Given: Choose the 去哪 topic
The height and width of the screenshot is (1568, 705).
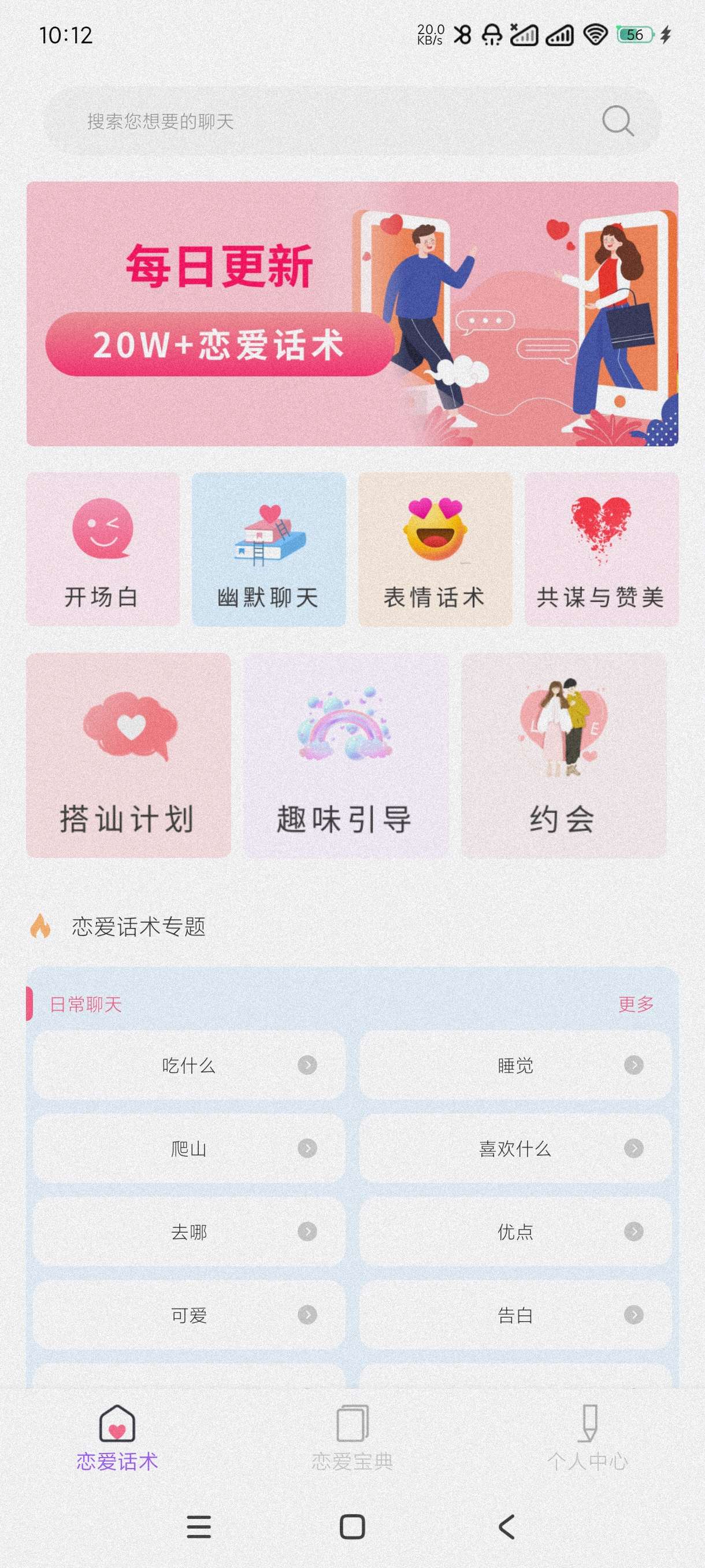Looking at the screenshot, I should pyautogui.click(x=189, y=1232).
